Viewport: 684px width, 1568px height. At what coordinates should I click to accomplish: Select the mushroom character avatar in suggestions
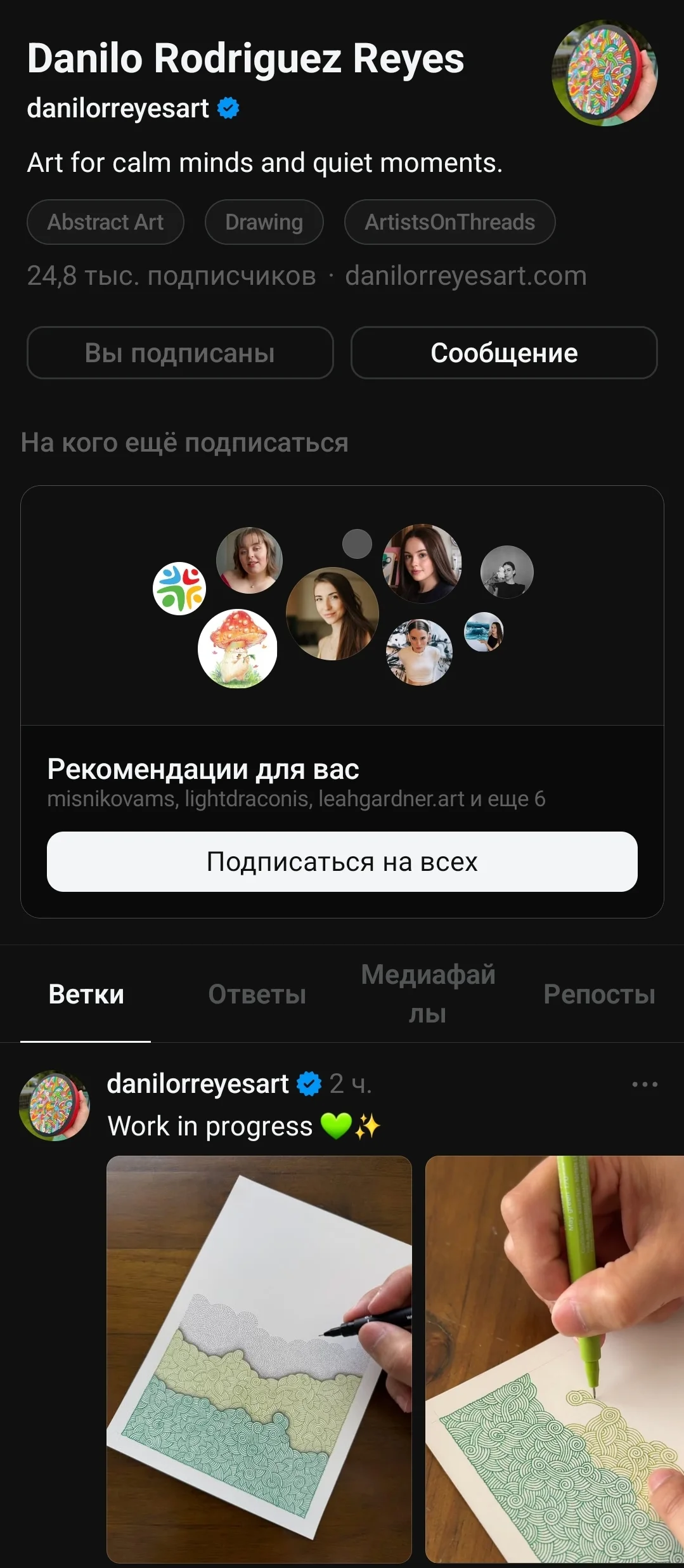238,648
